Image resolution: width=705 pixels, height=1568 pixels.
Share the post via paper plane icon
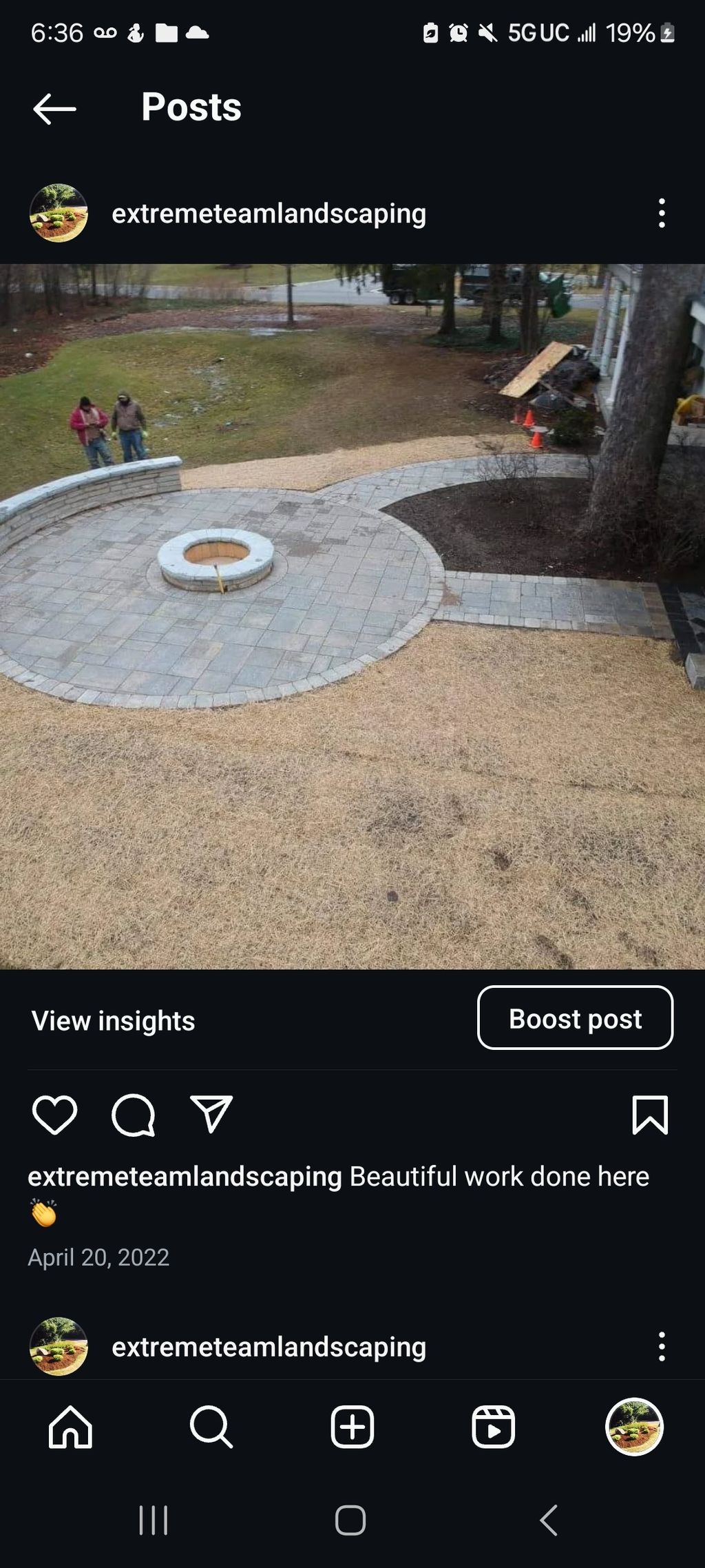pos(211,1115)
